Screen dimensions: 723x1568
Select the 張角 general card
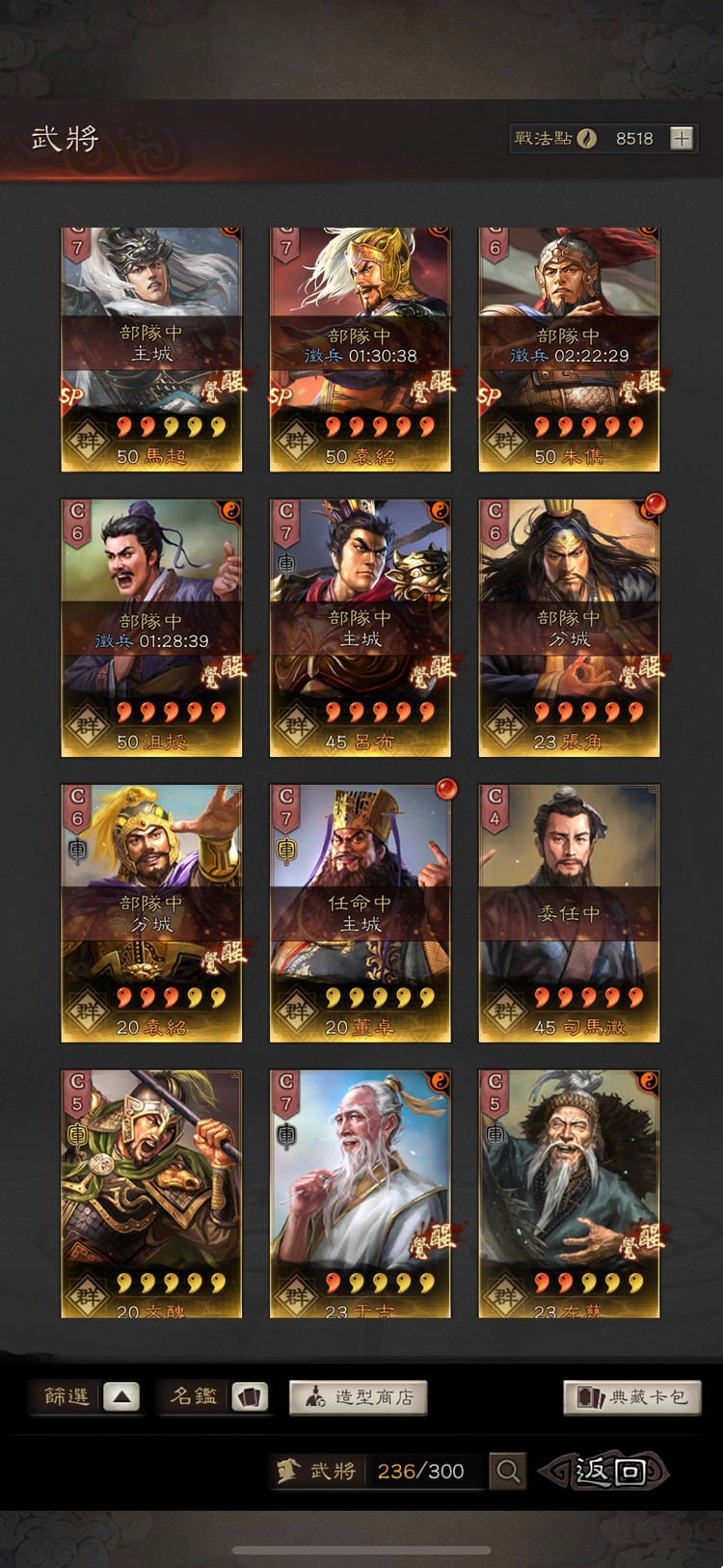click(x=569, y=628)
